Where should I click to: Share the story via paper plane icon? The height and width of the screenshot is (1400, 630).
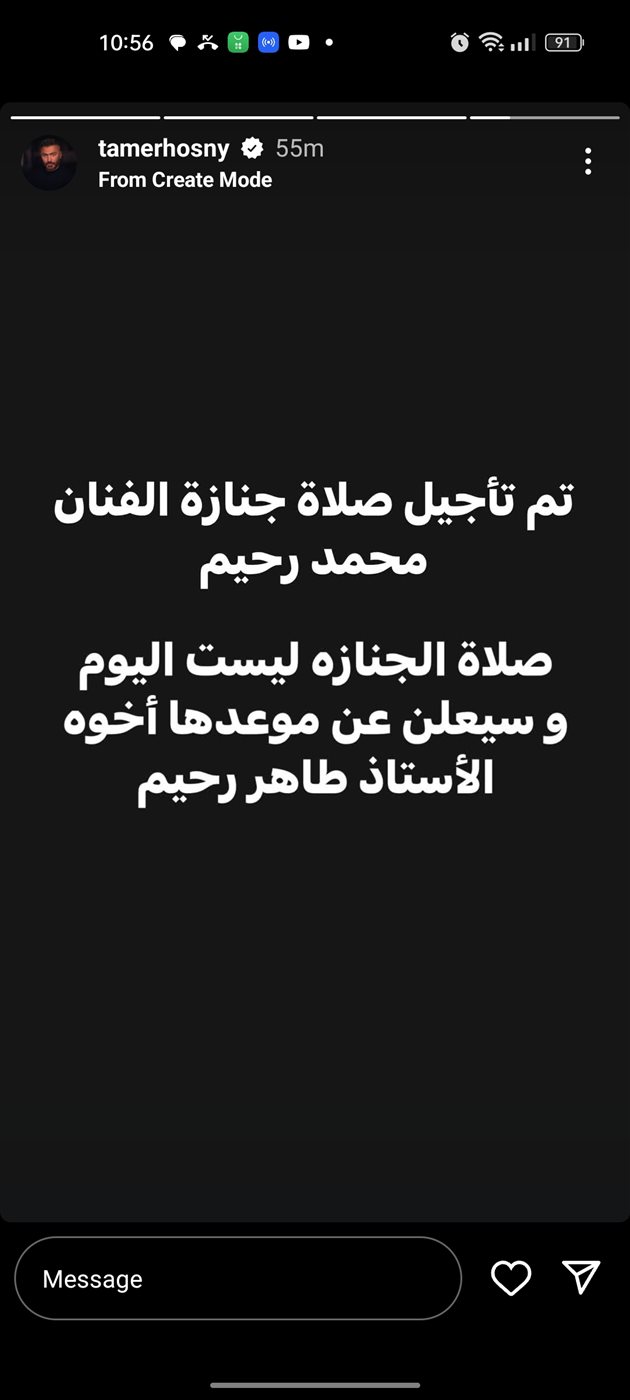pyautogui.click(x=581, y=1277)
